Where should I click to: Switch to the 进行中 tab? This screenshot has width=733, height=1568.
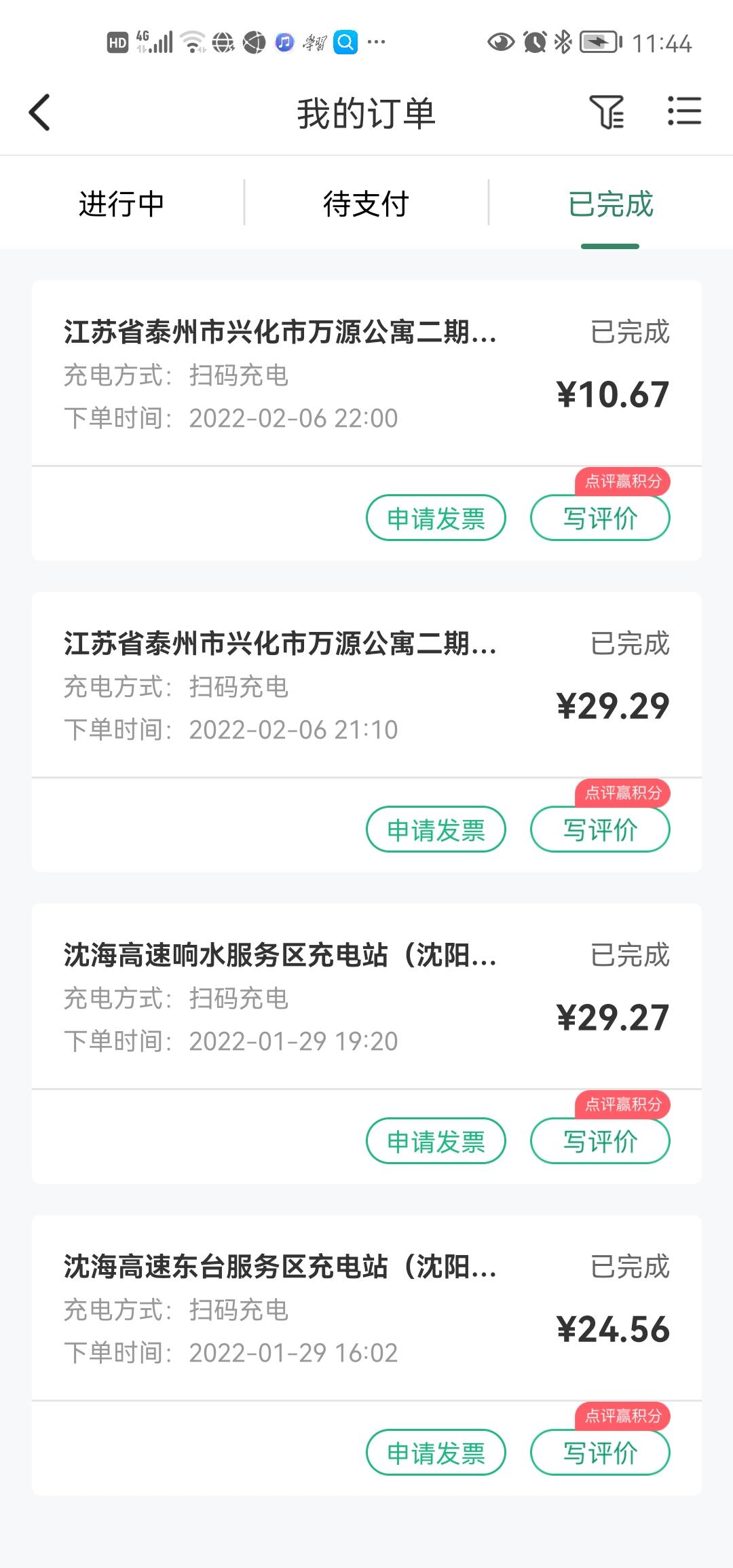pyautogui.click(x=121, y=203)
